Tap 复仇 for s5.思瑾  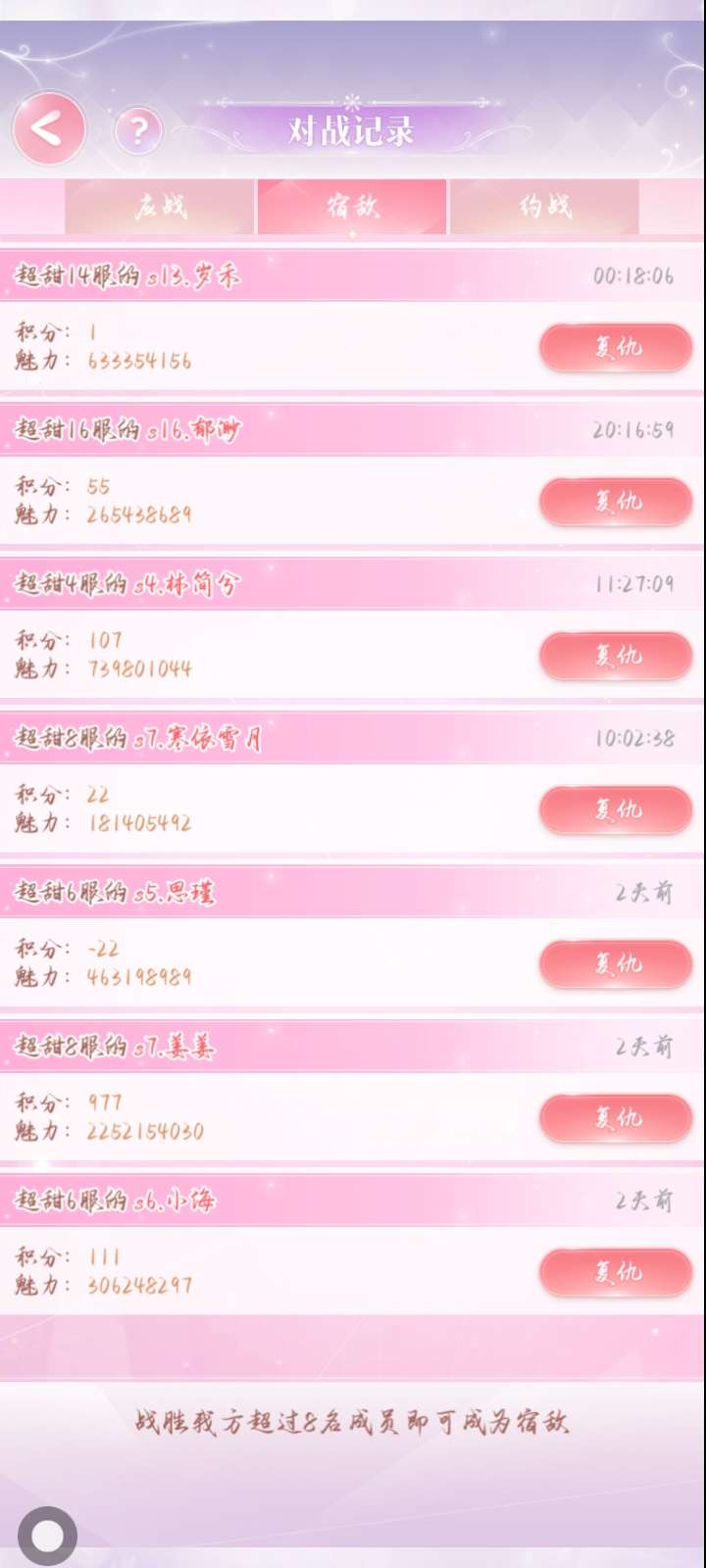(x=616, y=962)
